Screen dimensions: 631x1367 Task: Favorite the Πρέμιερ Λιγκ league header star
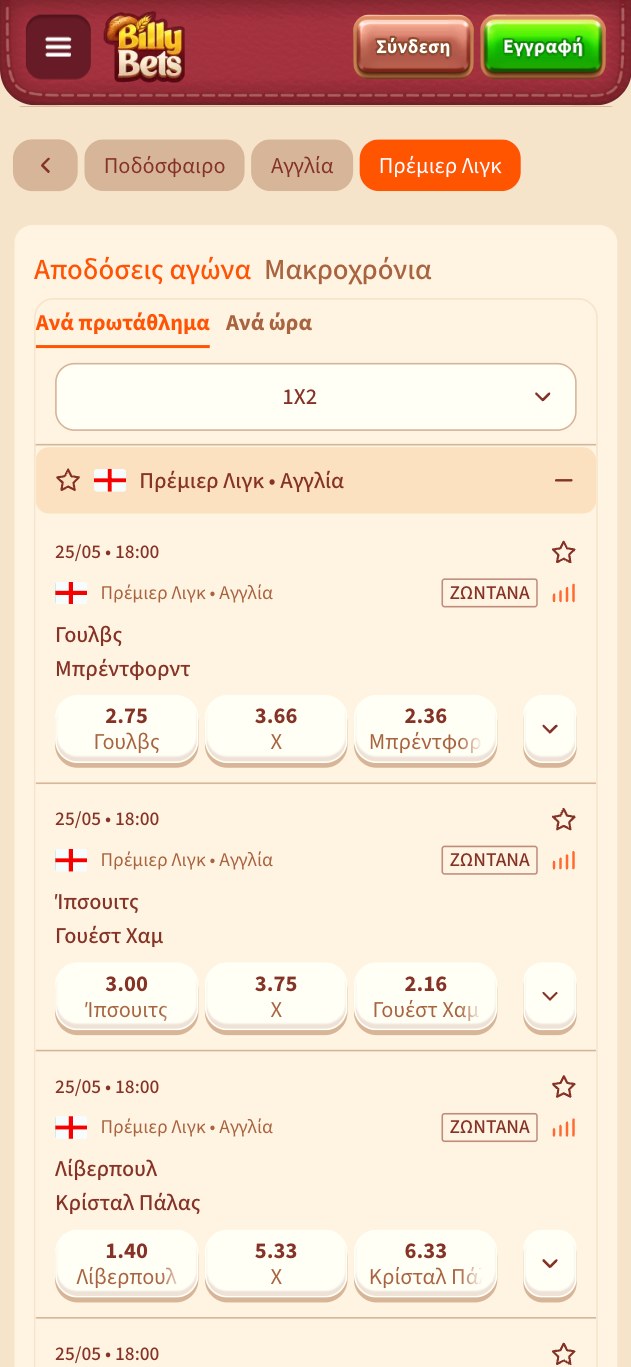click(68, 481)
